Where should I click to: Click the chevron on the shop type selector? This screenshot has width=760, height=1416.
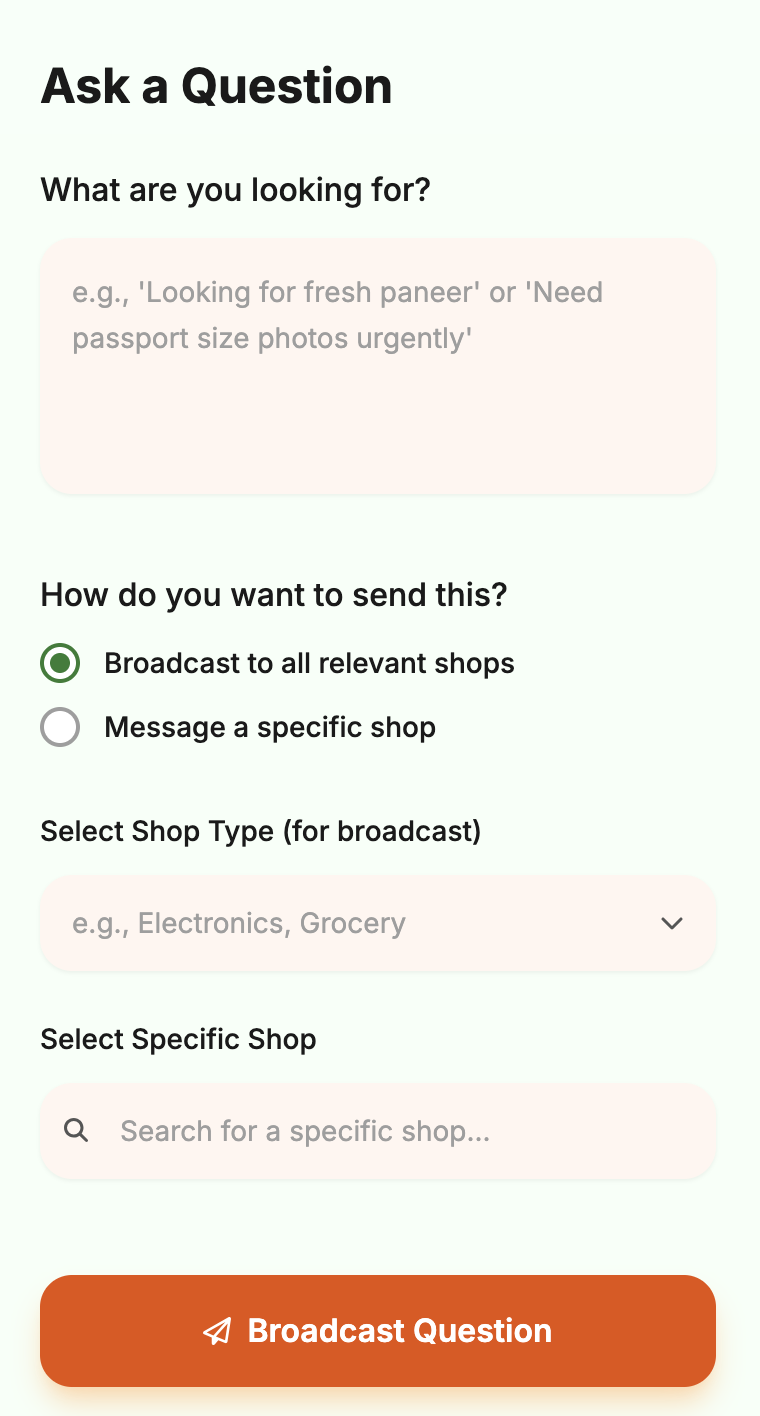point(672,923)
